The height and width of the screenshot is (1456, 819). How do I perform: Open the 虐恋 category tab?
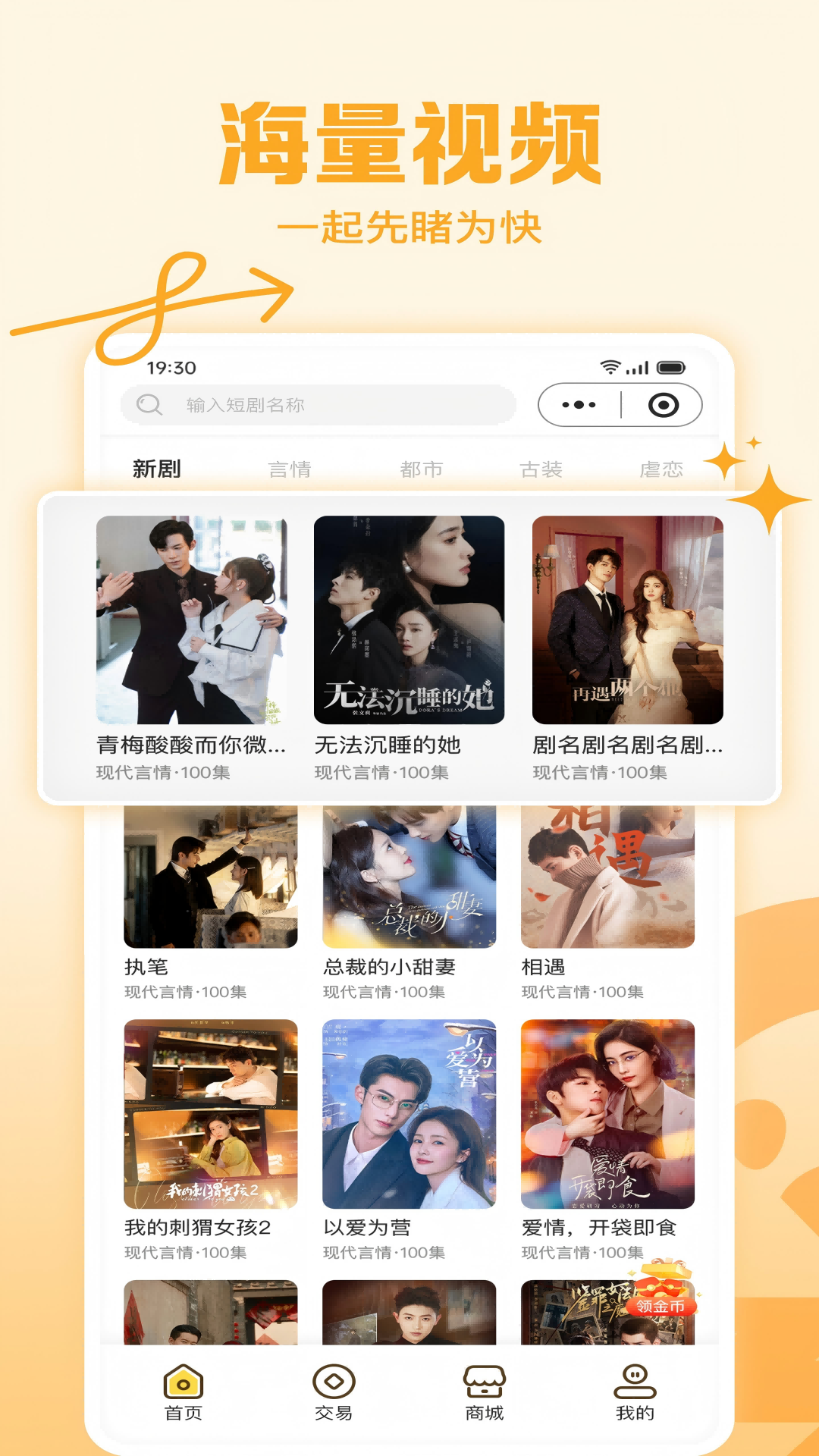(x=661, y=468)
